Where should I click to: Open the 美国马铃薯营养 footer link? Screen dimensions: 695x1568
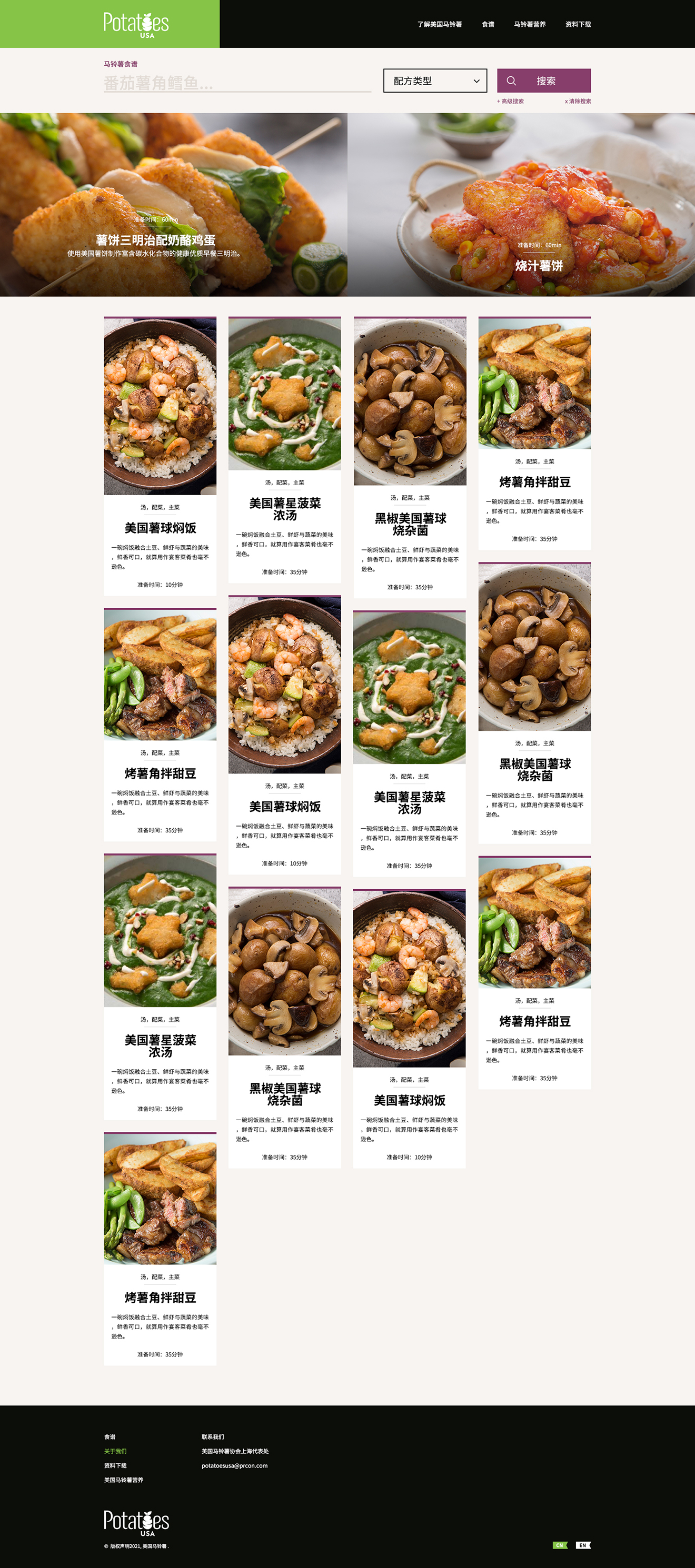(x=124, y=1480)
